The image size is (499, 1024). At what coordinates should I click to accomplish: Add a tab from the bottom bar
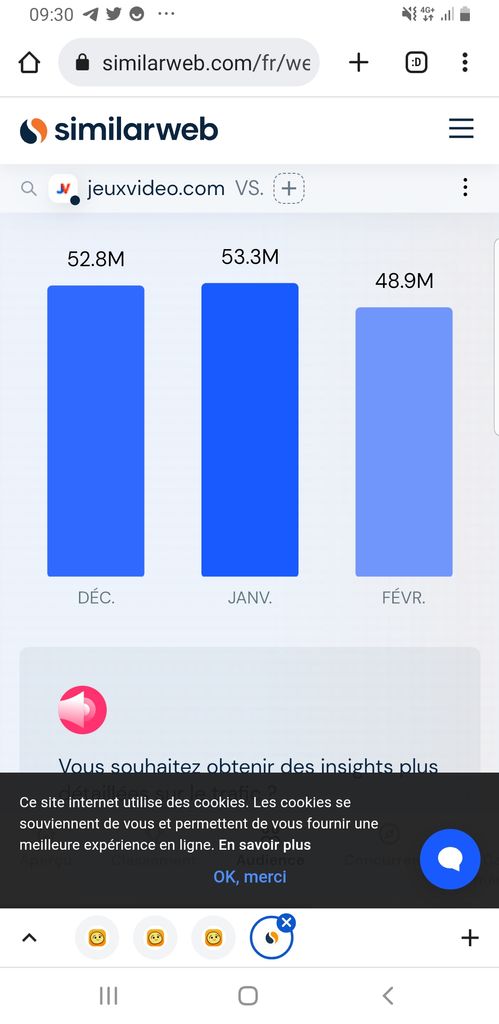coord(470,938)
